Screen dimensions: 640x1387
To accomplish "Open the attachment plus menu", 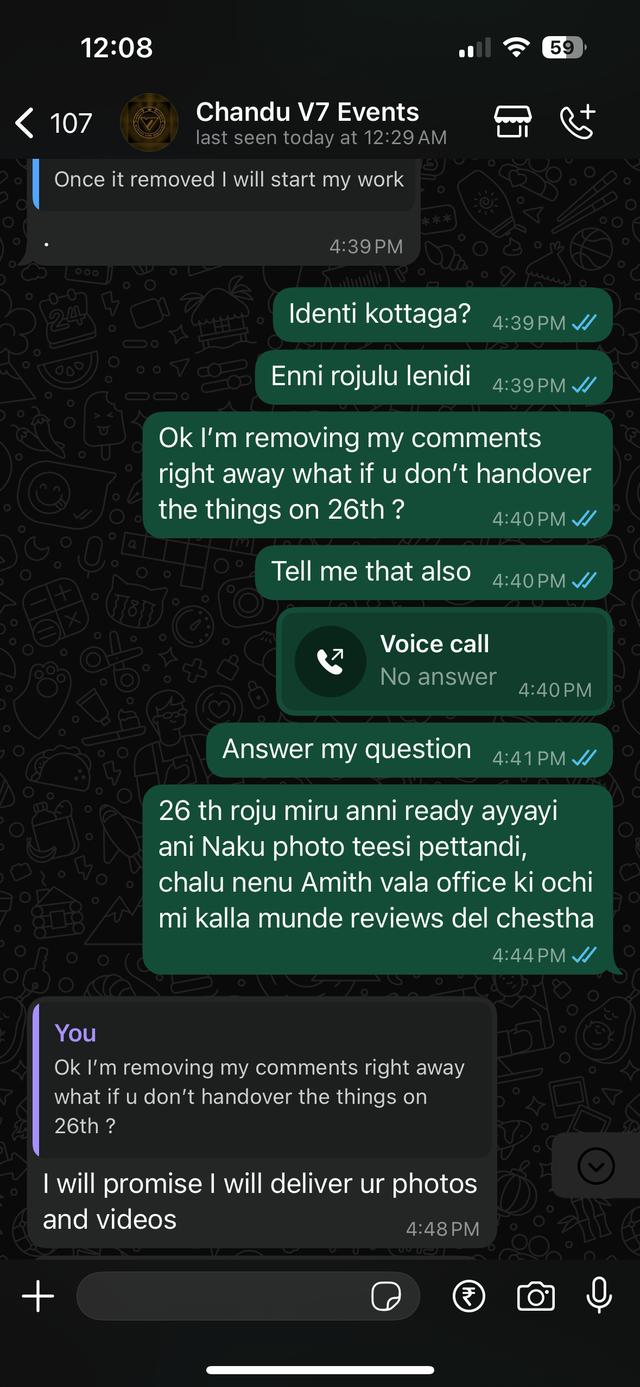I will pos(38,1297).
